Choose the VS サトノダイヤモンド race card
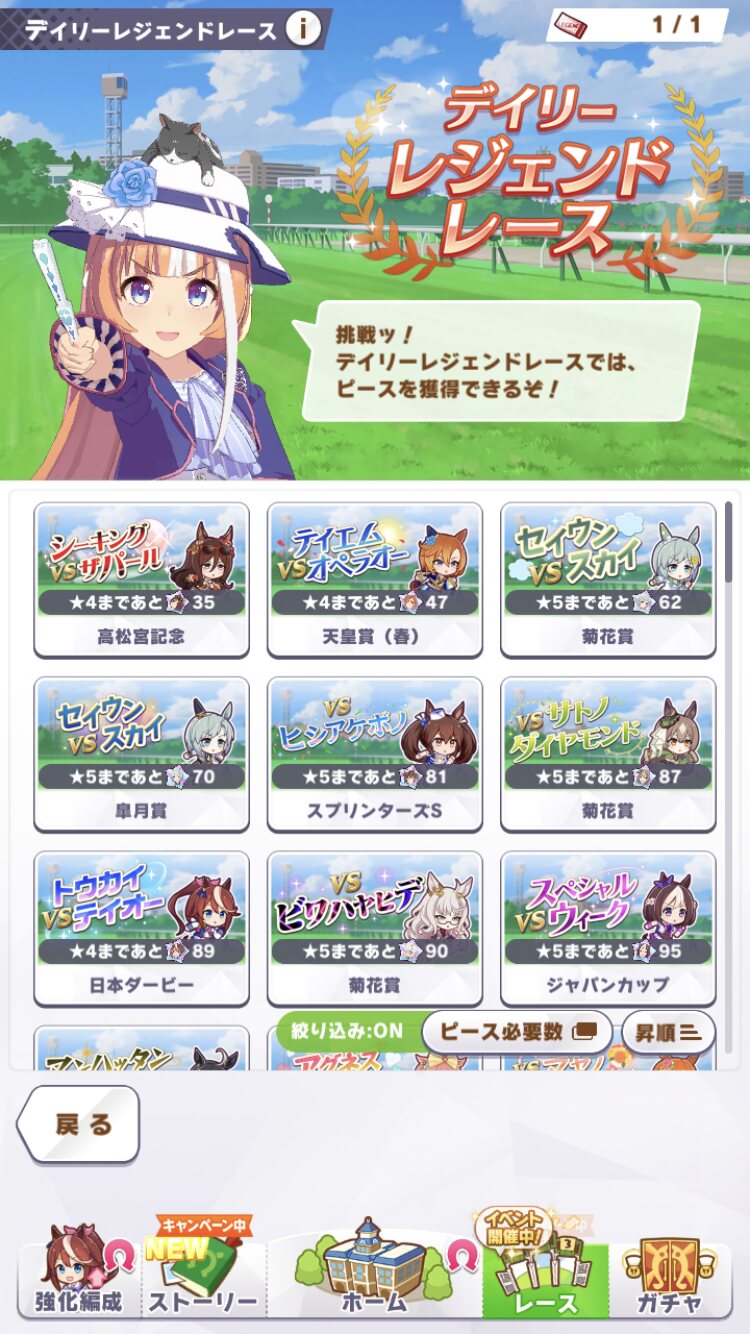 pos(608,754)
